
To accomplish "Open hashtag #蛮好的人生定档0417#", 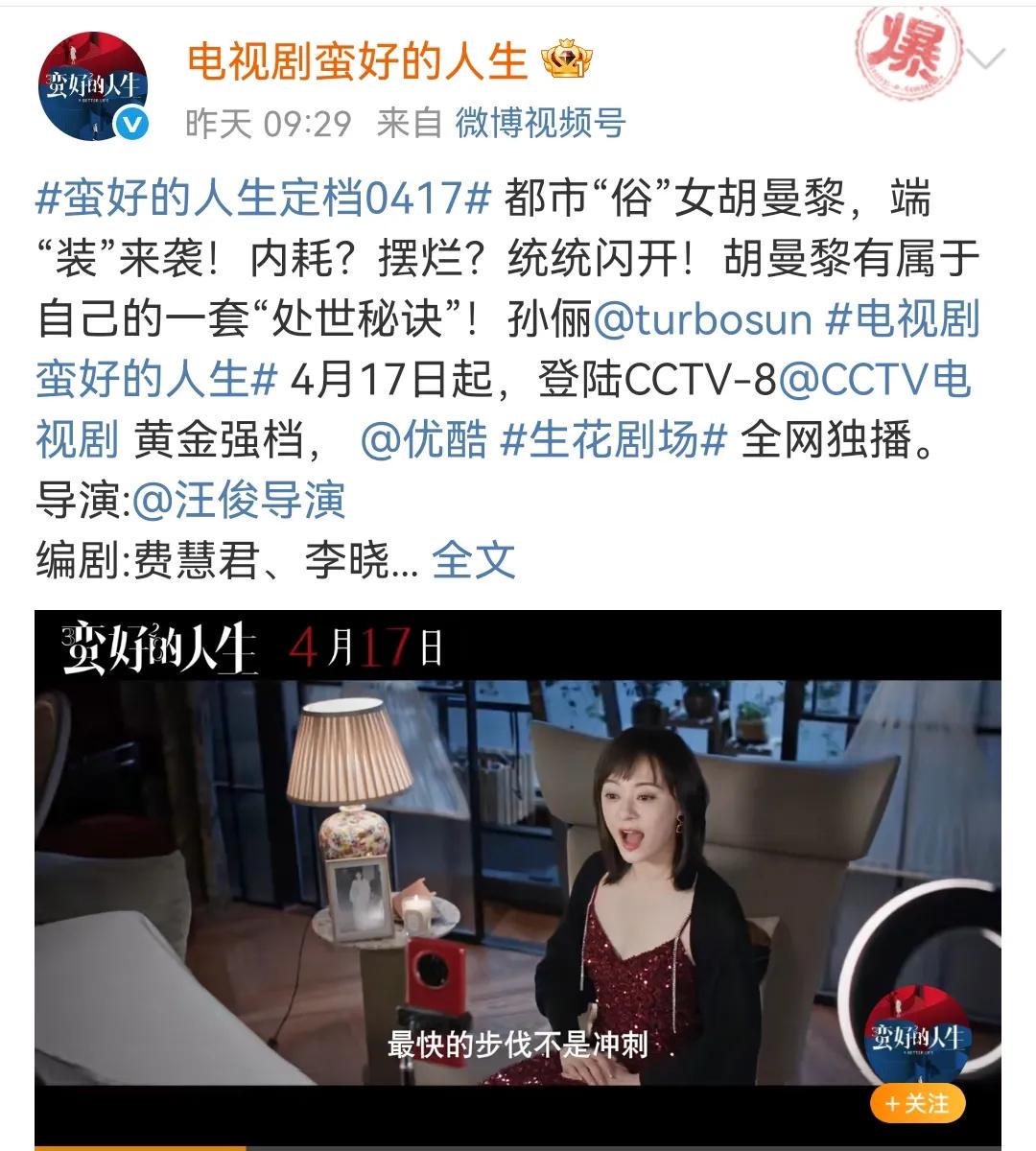I will (264, 199).
